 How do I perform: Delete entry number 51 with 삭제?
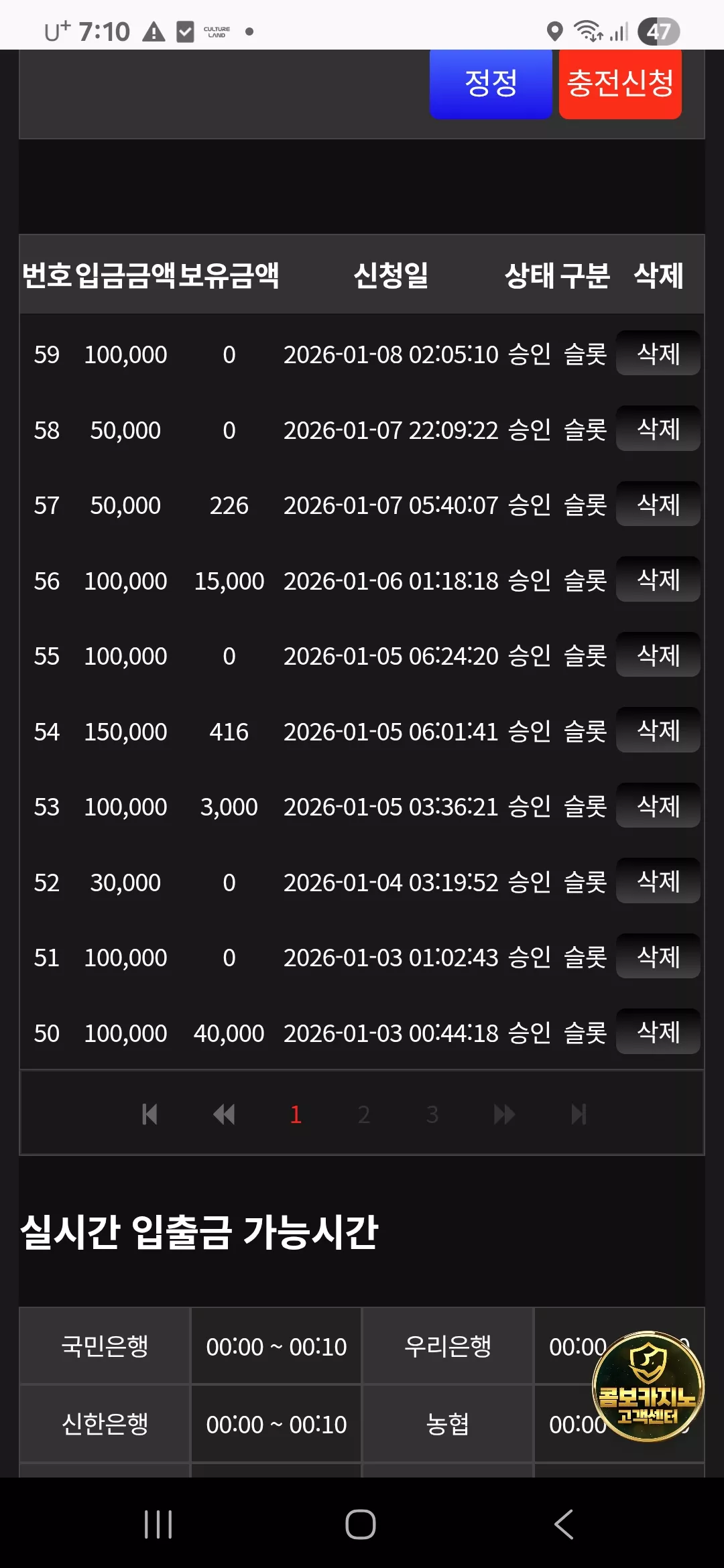[x=658, y=956]
